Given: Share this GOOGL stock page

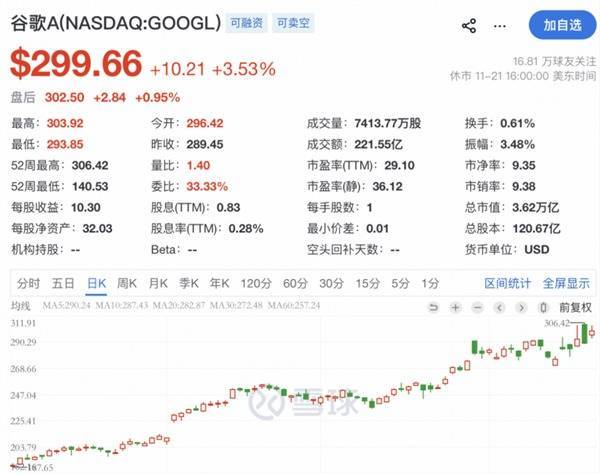Looking at the screenshot, I should point(470,25).
